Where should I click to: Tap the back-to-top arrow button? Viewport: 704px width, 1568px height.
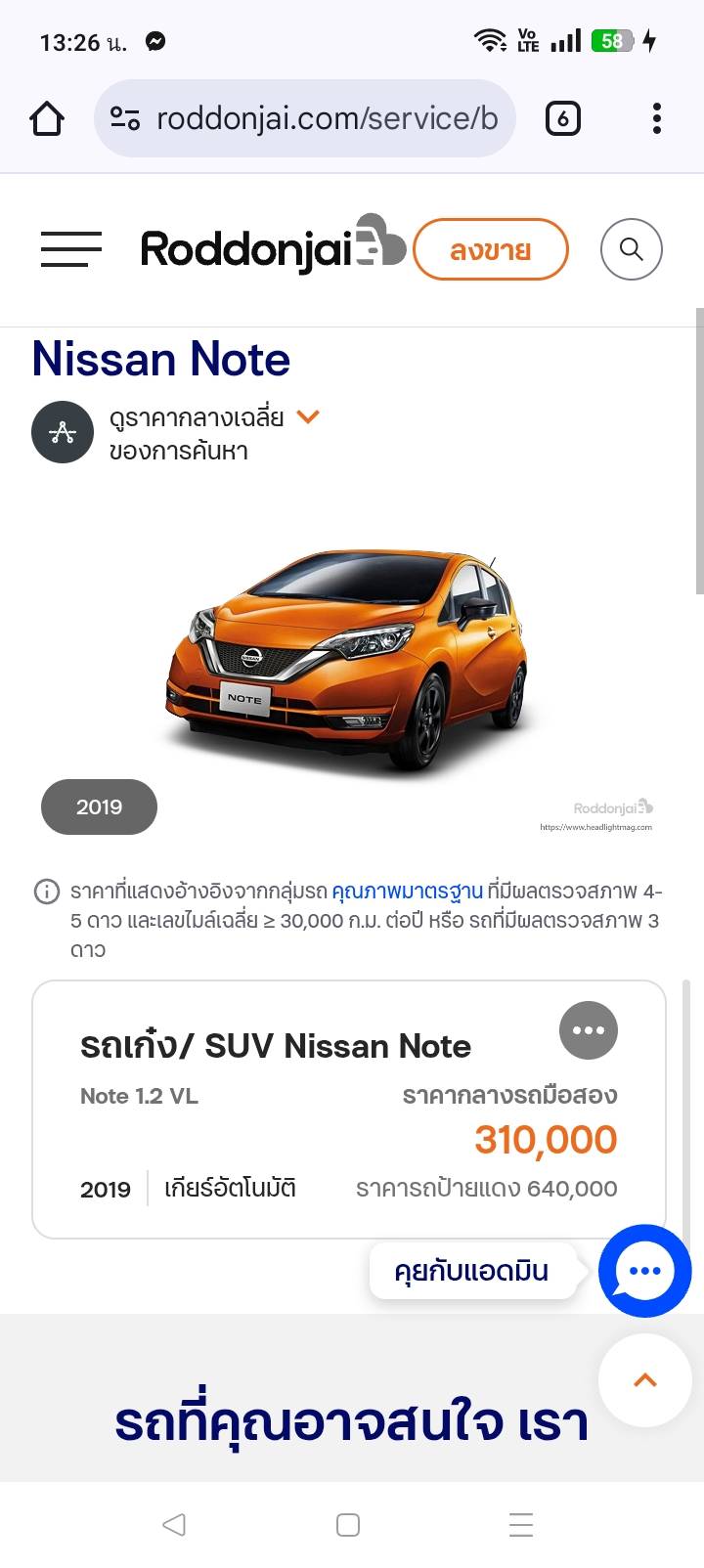click(644, 1380)
